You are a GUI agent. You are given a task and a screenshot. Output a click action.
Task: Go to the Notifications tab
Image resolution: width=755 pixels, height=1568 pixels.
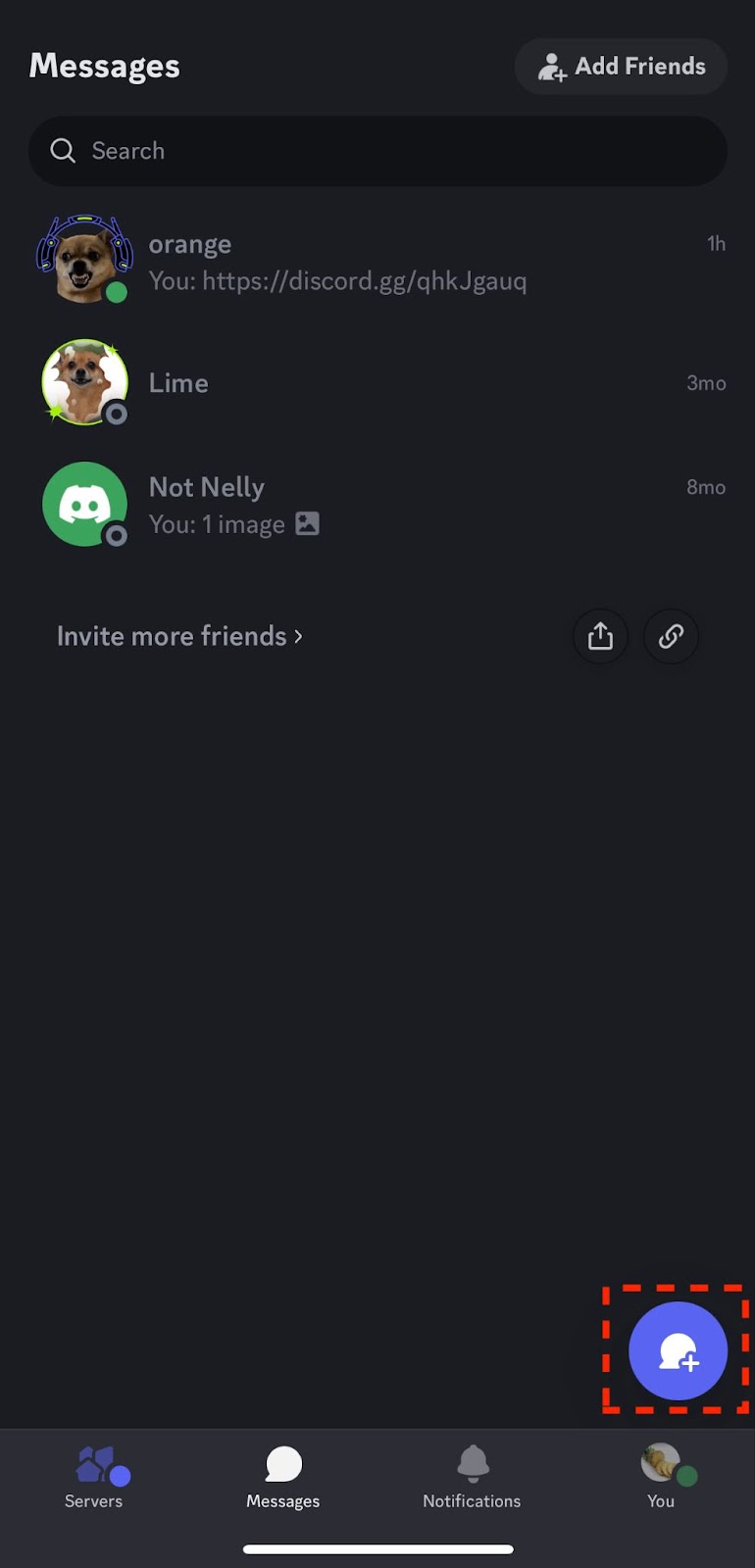(472, 1478)
